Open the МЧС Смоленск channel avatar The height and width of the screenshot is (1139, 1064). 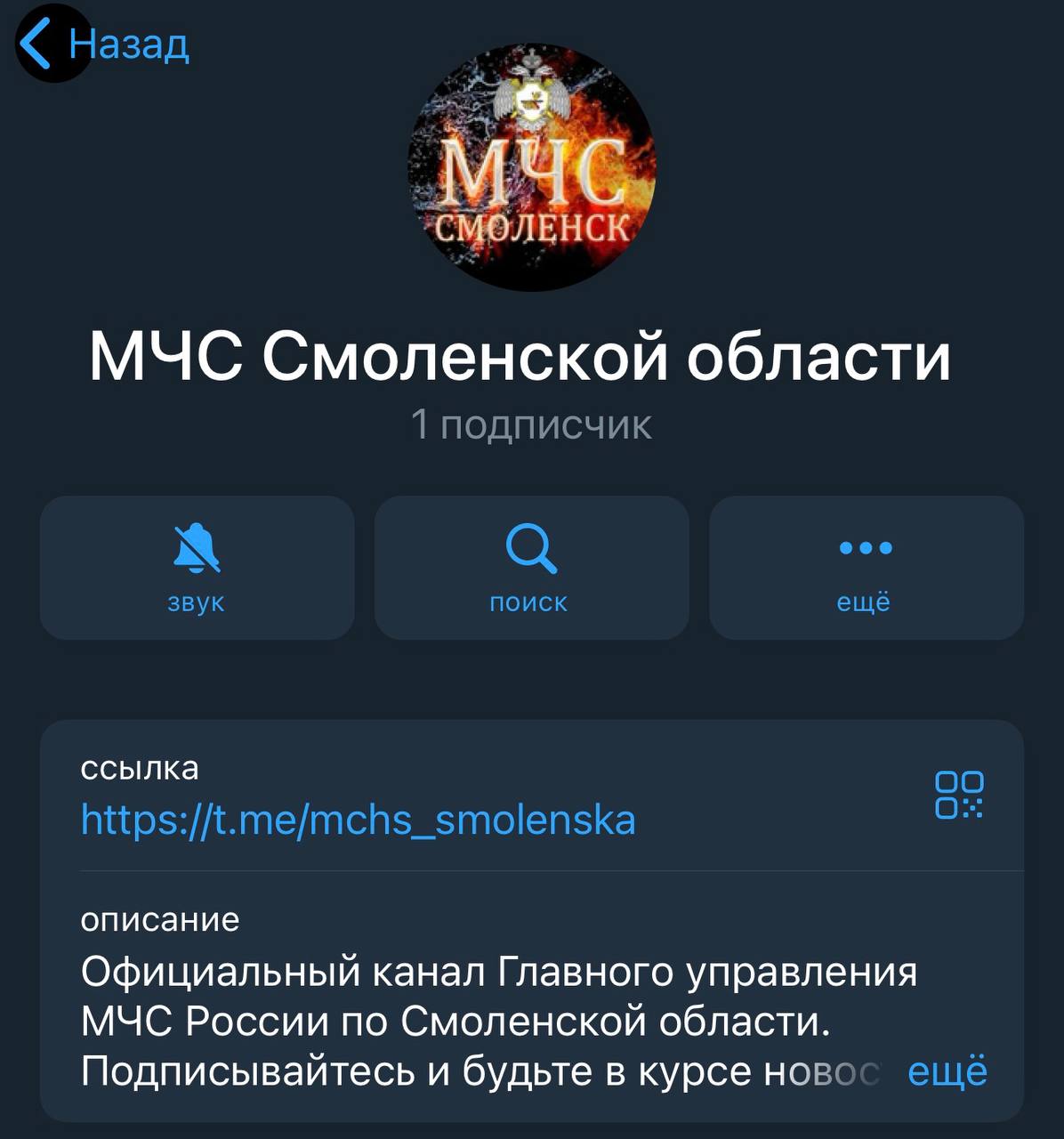(532, 167)
